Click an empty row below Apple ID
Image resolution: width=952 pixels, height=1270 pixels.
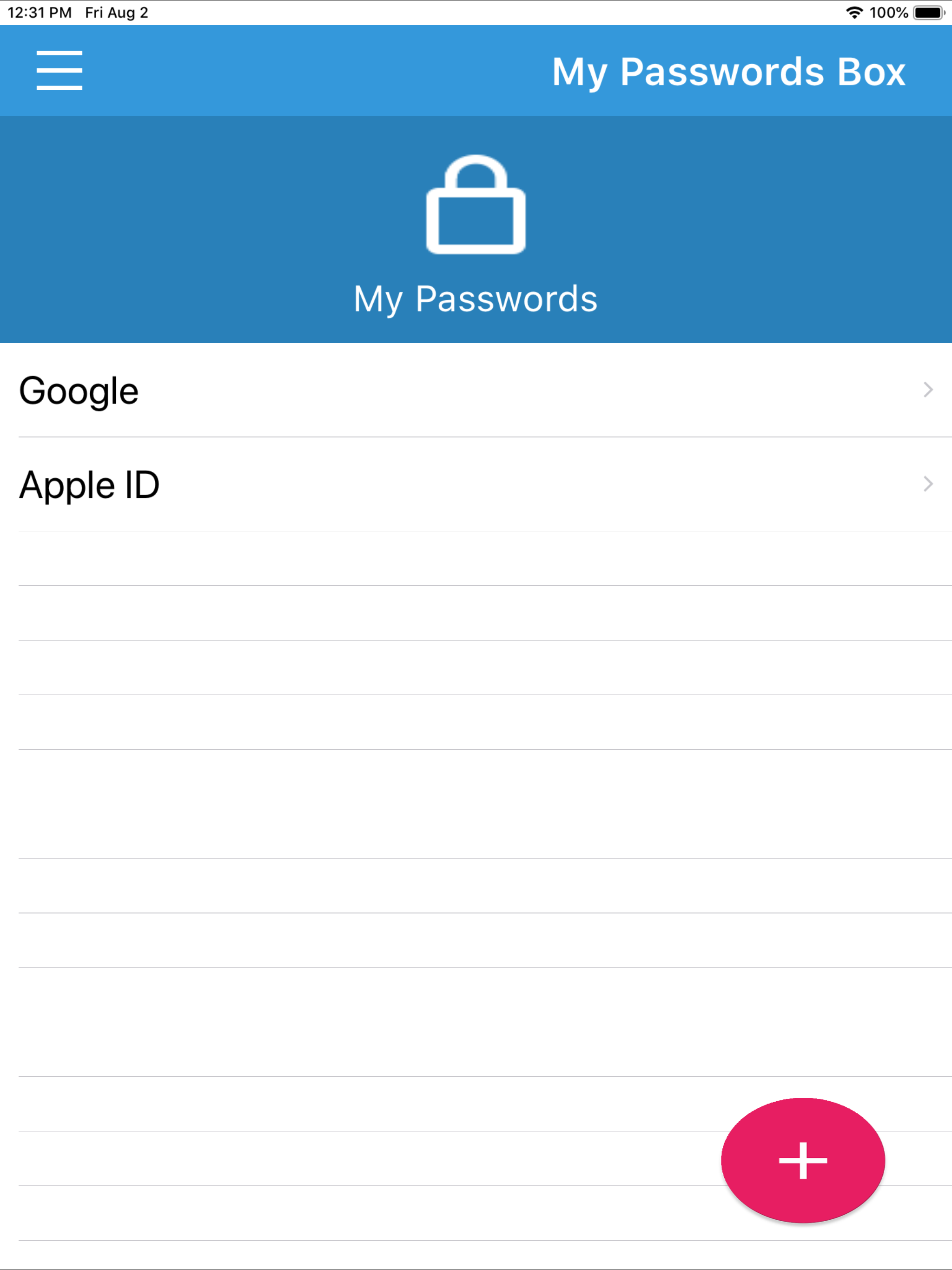(x=476, y=557)
